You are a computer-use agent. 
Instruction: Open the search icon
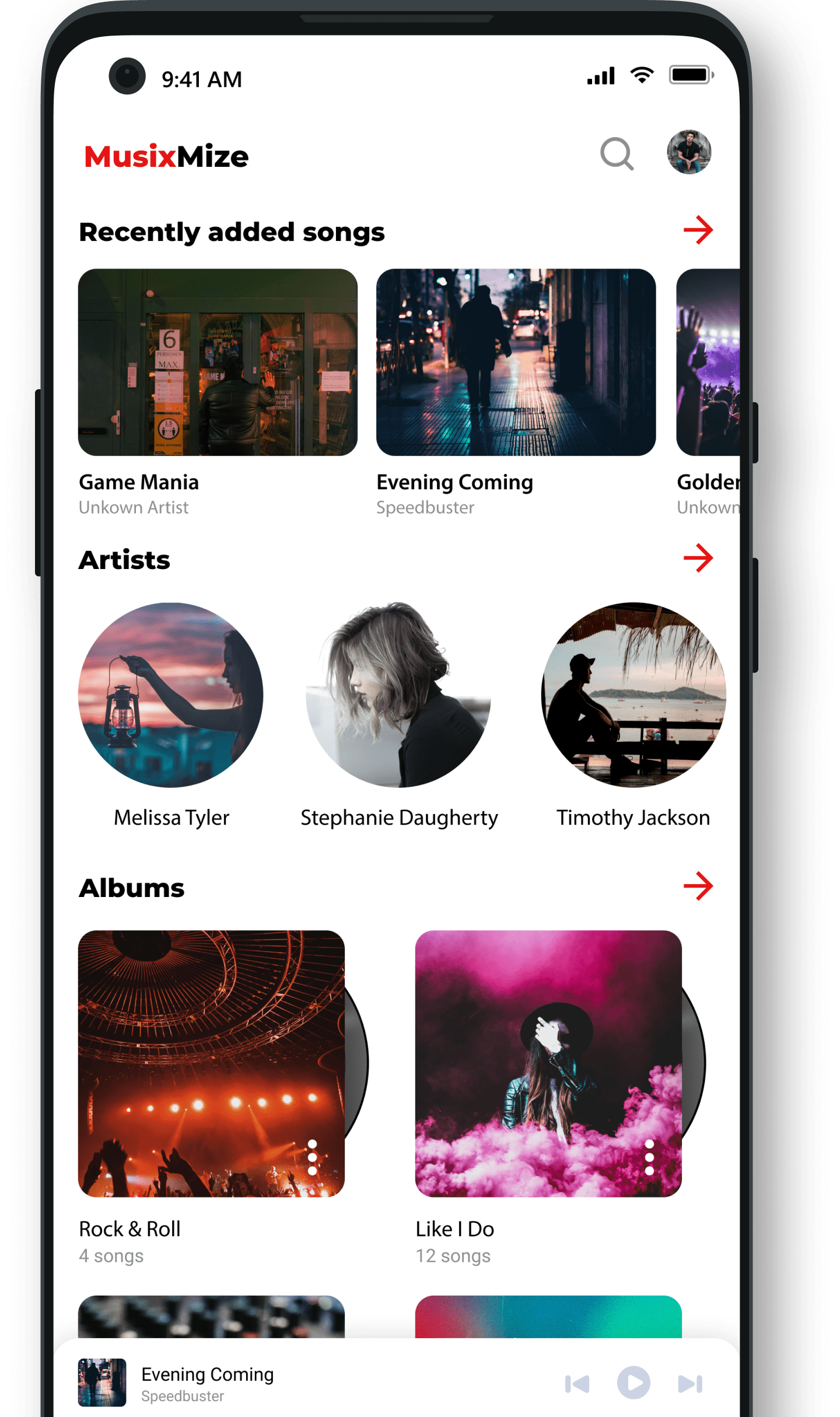[617, 153]
